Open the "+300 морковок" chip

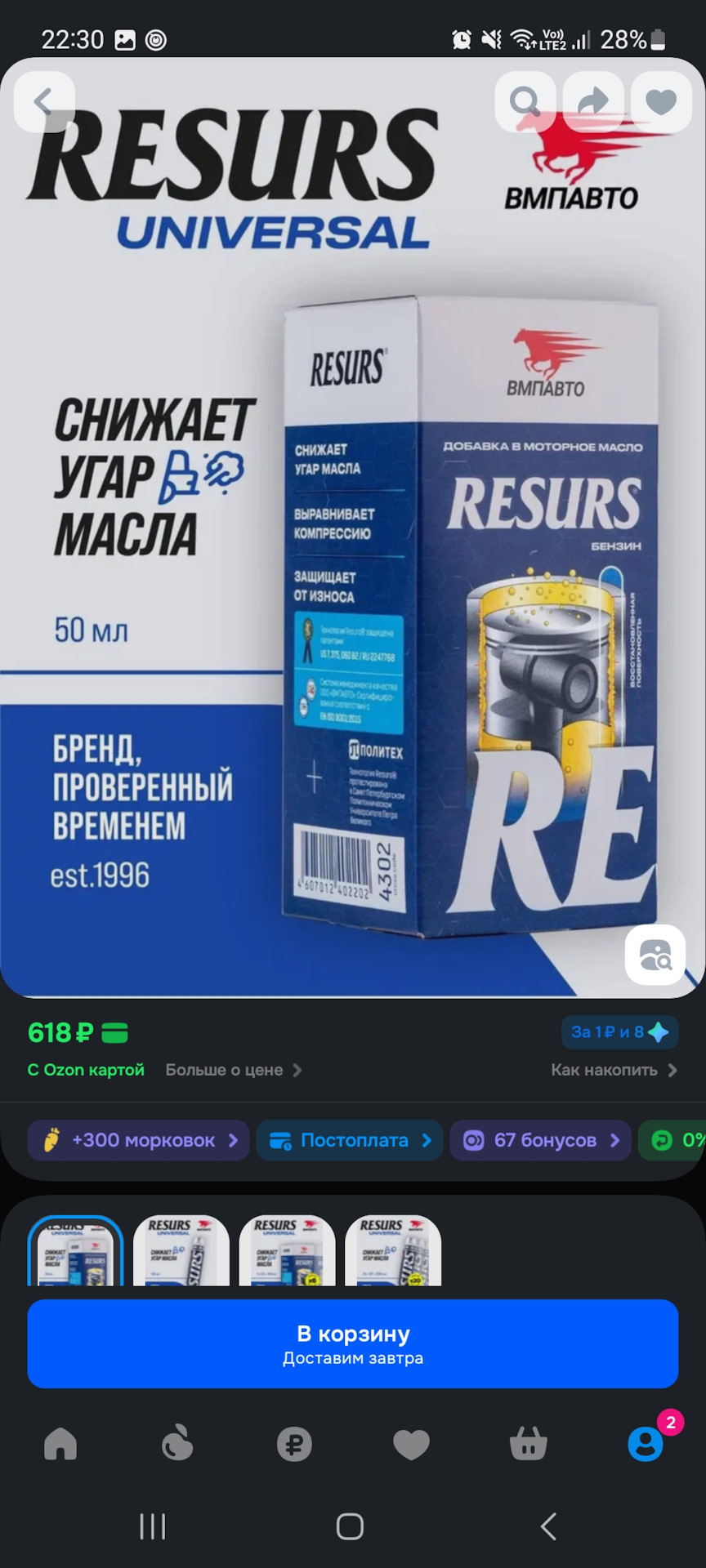(x=139, y=1140)
